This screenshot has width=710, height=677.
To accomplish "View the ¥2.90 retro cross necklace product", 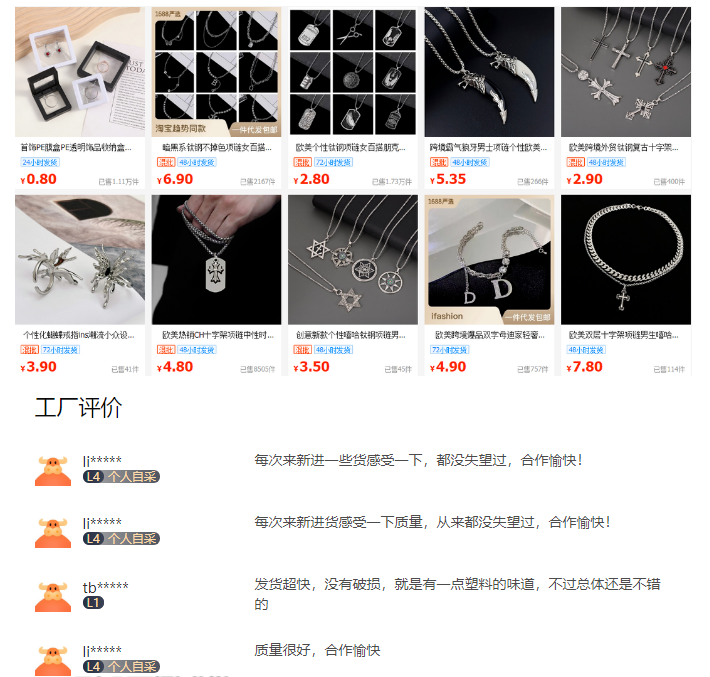I will (x=625, y=72).
